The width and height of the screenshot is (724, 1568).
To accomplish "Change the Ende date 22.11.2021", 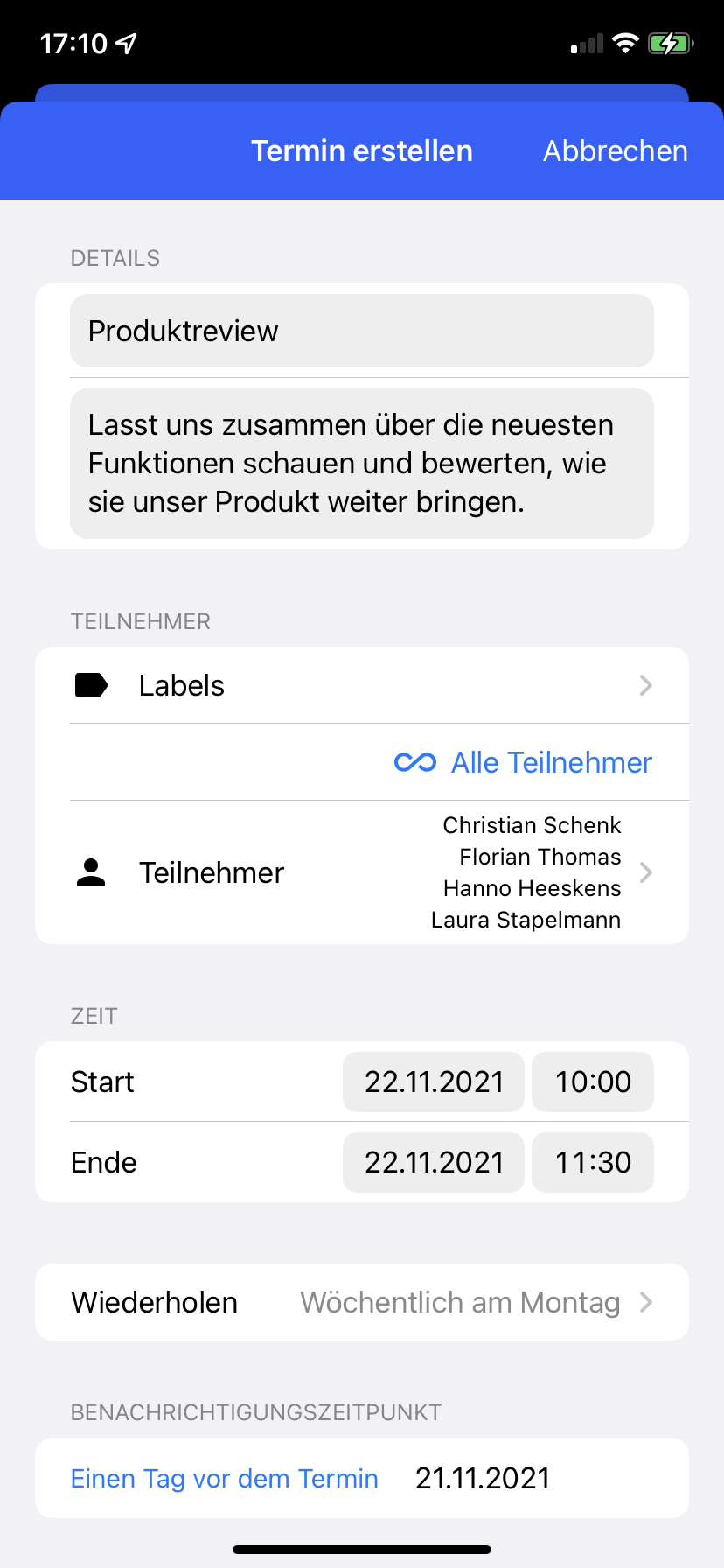I will (x=434, y=1162).
